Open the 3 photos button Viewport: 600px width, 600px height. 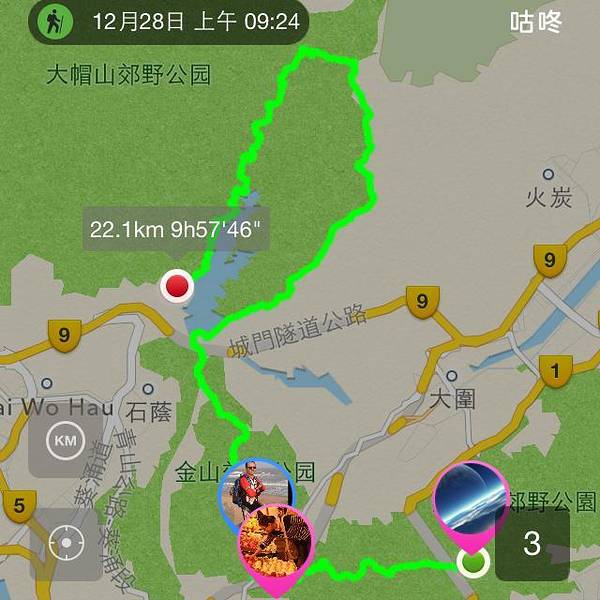tap(532, 545)
